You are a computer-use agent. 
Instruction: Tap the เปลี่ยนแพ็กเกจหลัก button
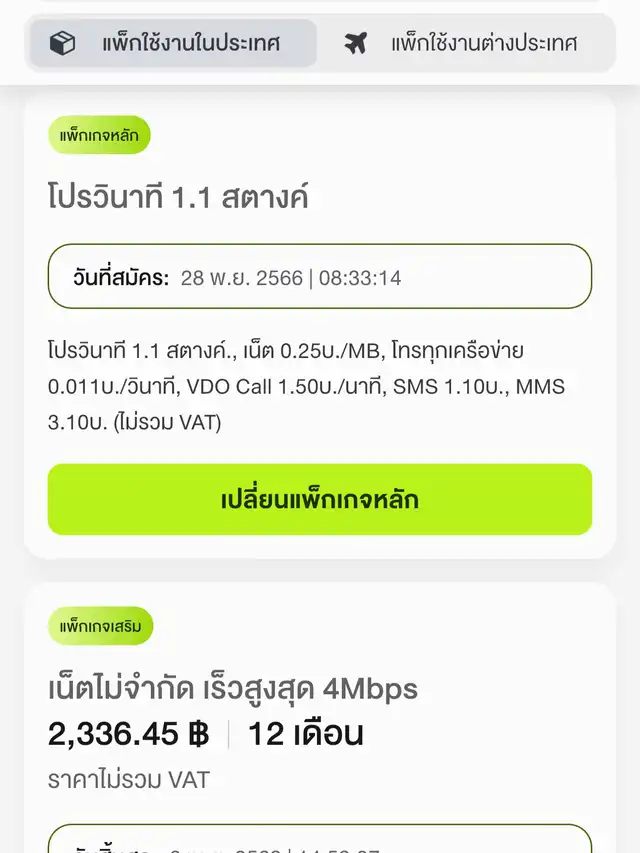click(320, 499)
